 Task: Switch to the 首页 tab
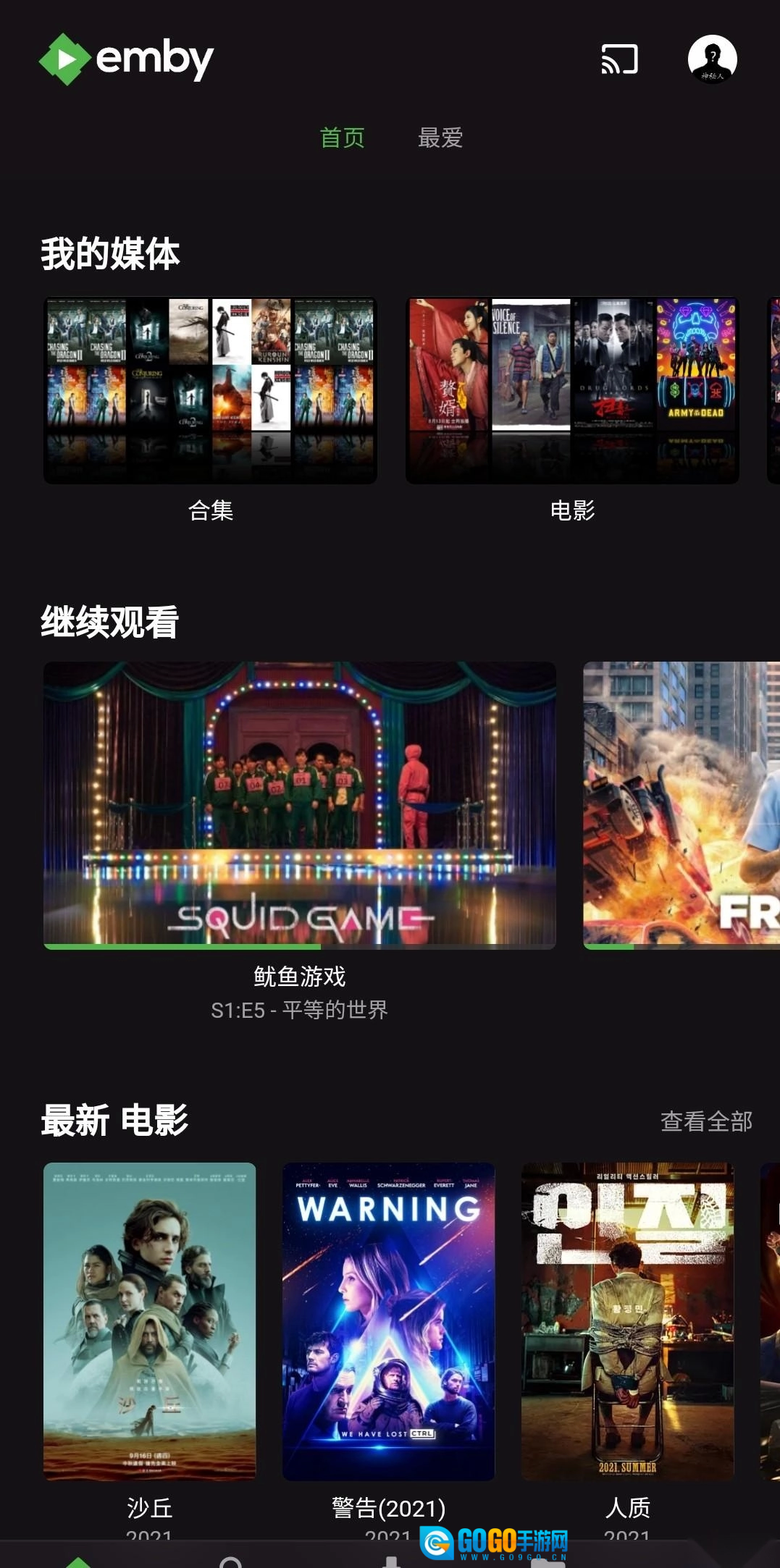point(342,138)
